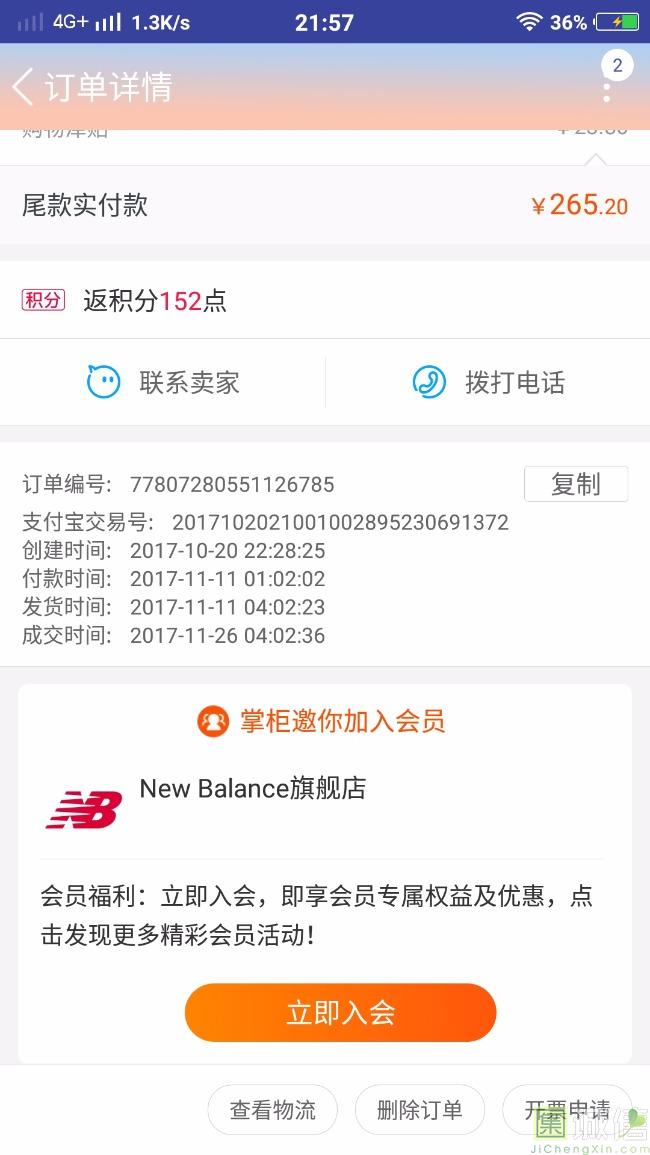The width and height of the screenshot is (650, 1155).
Task: View delivery tracking via 查看物流
Action: point(273,1109)
